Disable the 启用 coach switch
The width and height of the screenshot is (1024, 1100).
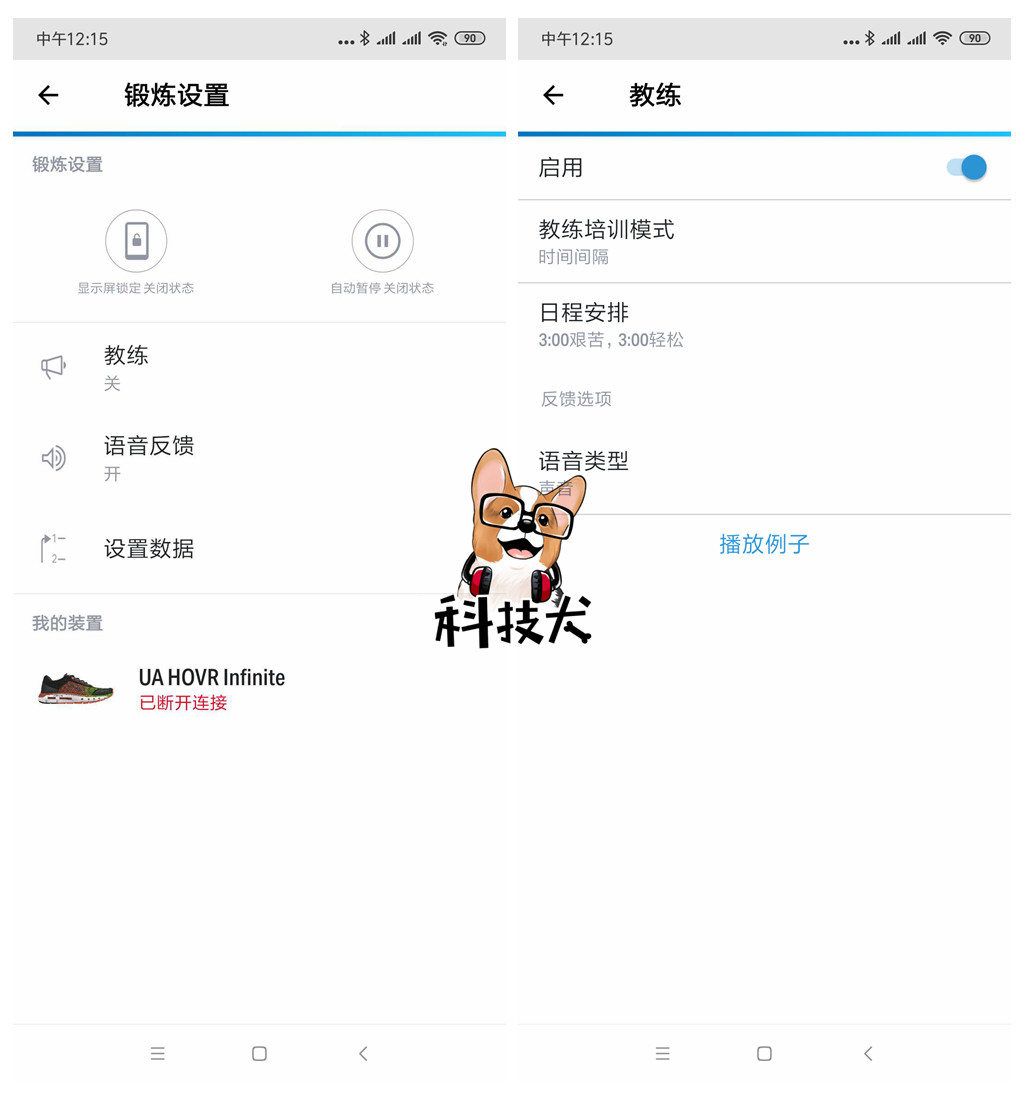click(x=963, y=167)
